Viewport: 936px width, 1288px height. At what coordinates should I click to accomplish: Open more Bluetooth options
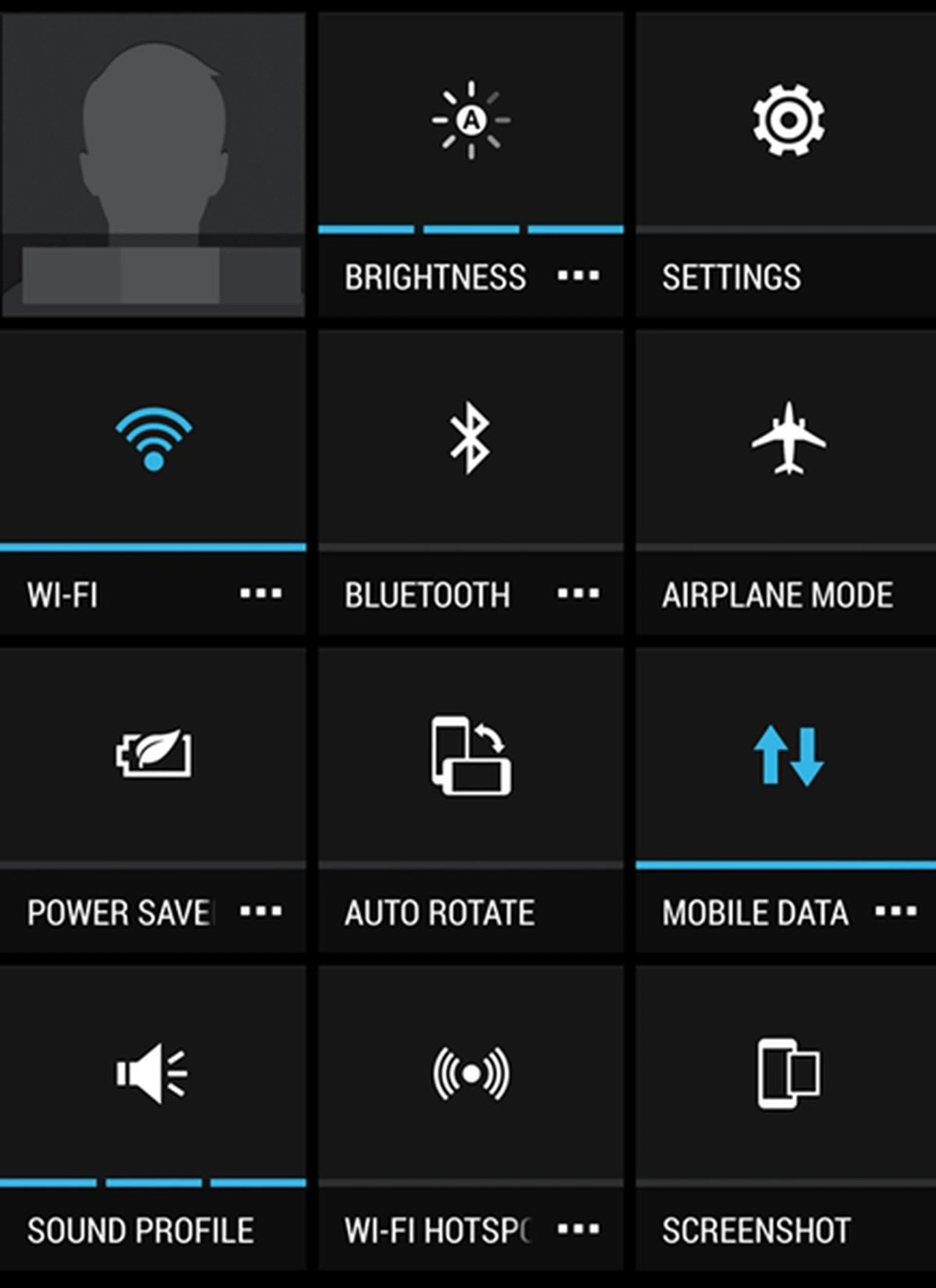pyautogui.click(x=578, y=594)
